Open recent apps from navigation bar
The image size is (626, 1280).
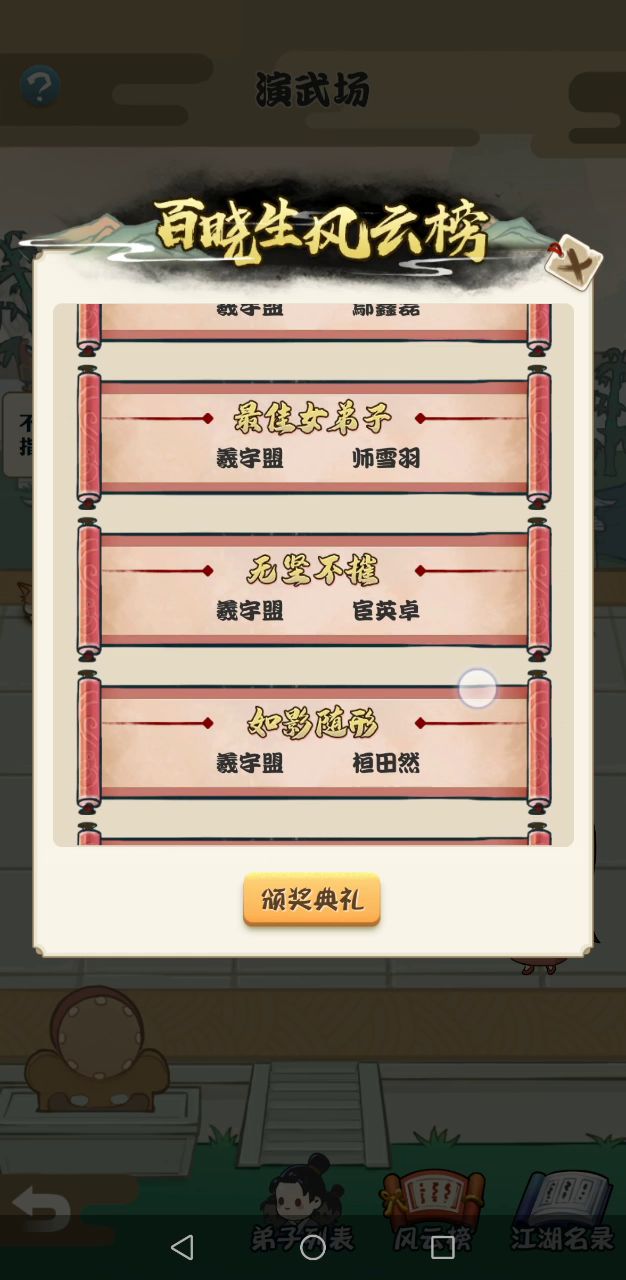[443, 1247]
